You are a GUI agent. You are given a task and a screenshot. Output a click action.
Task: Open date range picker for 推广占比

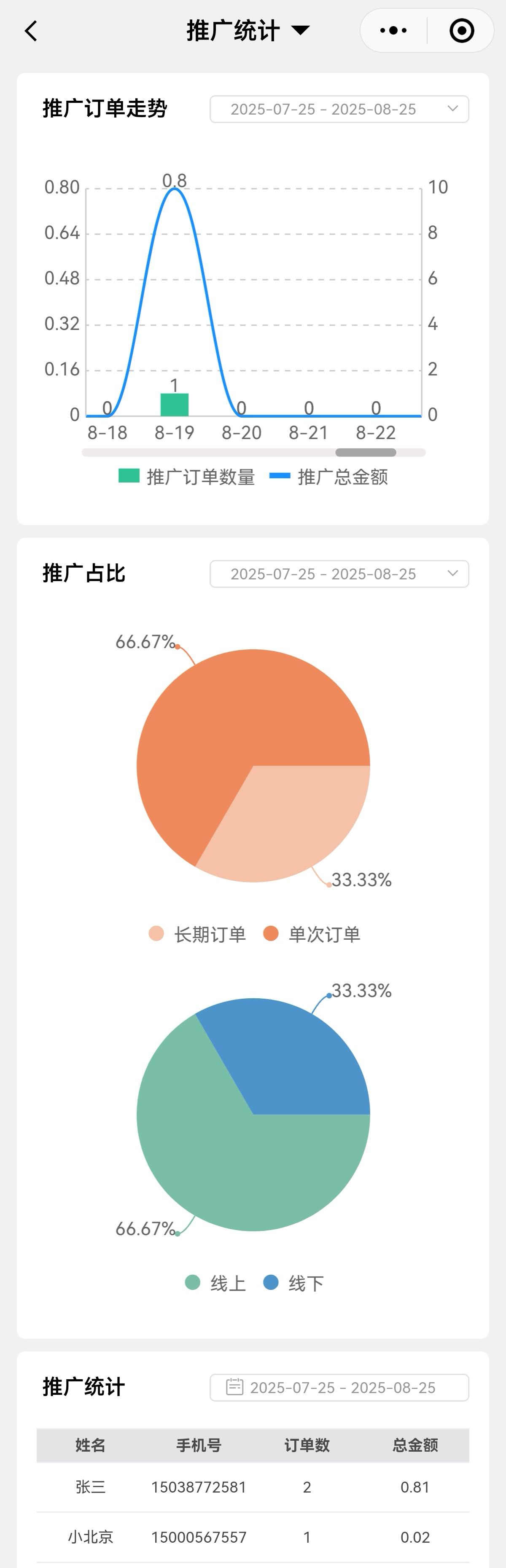[339, 574]
